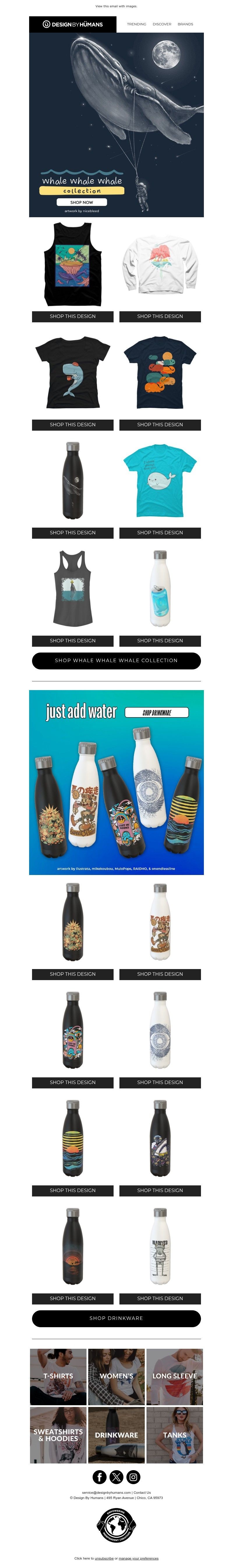Image resolution: width=233 pixels, height=1568 pixels.
Task: Tap the SHOP DRINKWARE banner button
Action: [x=157, y=713]
